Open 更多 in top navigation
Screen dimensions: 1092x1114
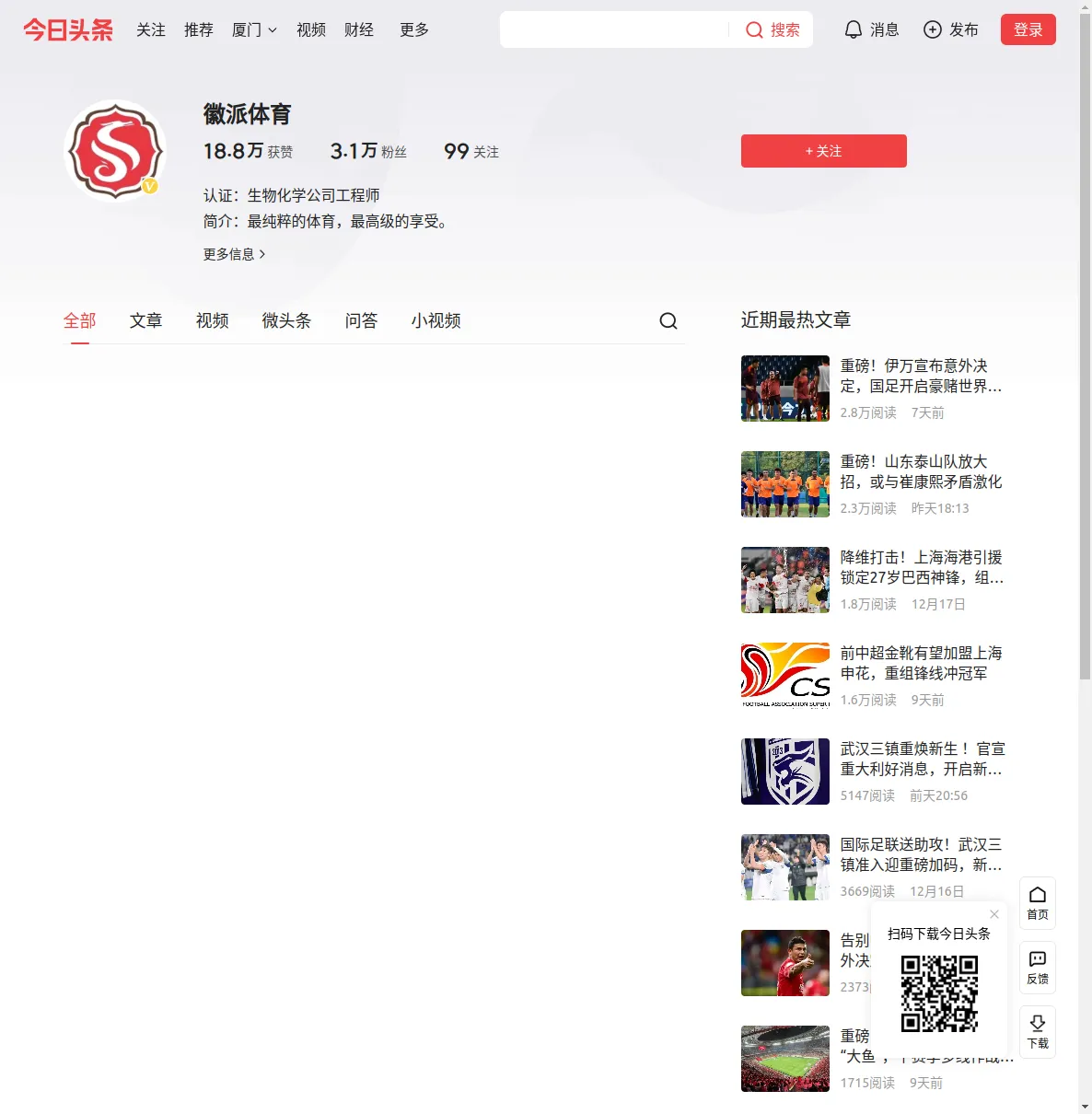point(413,30)
